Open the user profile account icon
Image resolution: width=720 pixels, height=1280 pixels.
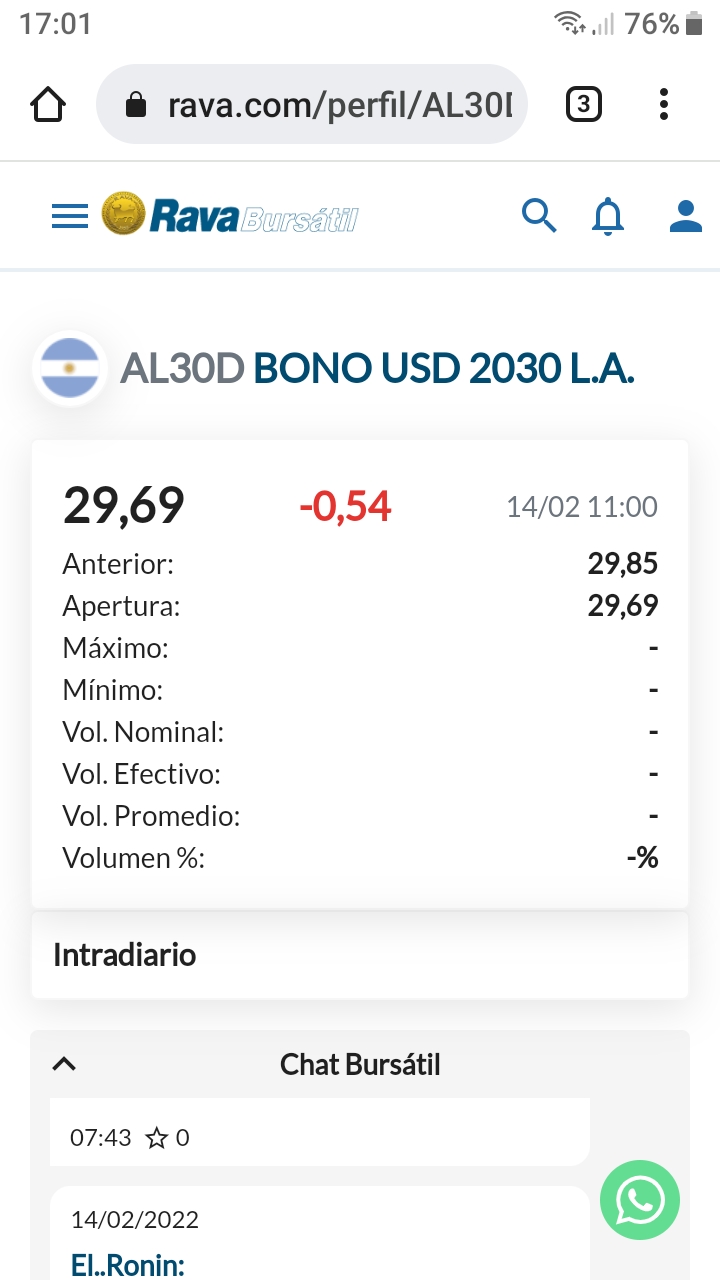[685, 215]
